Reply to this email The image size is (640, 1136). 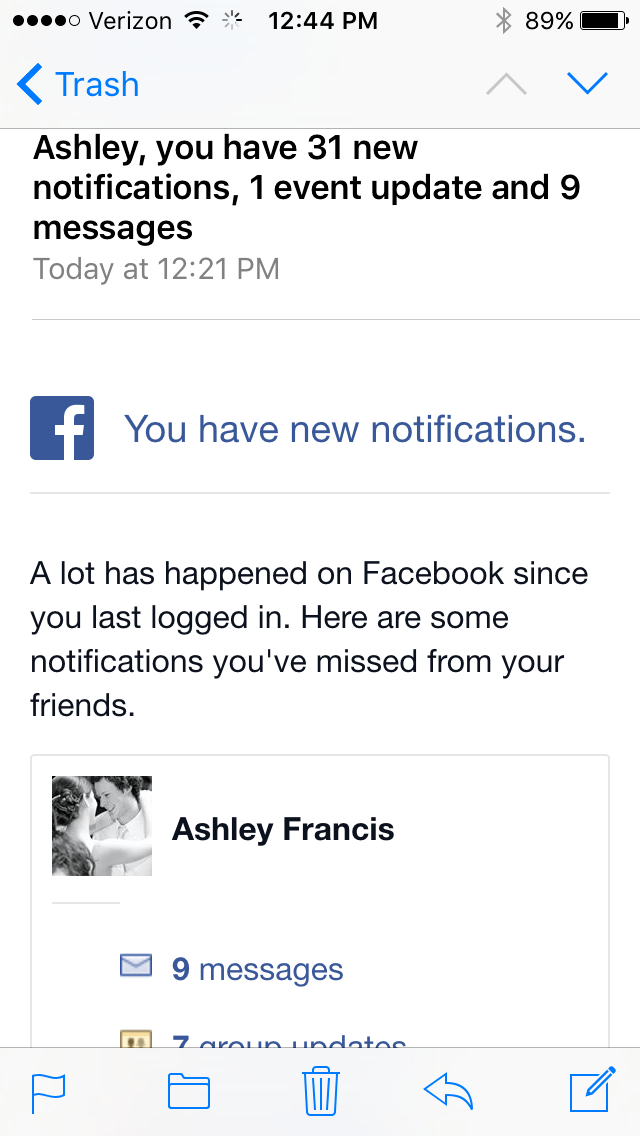tap(447, 1091)
